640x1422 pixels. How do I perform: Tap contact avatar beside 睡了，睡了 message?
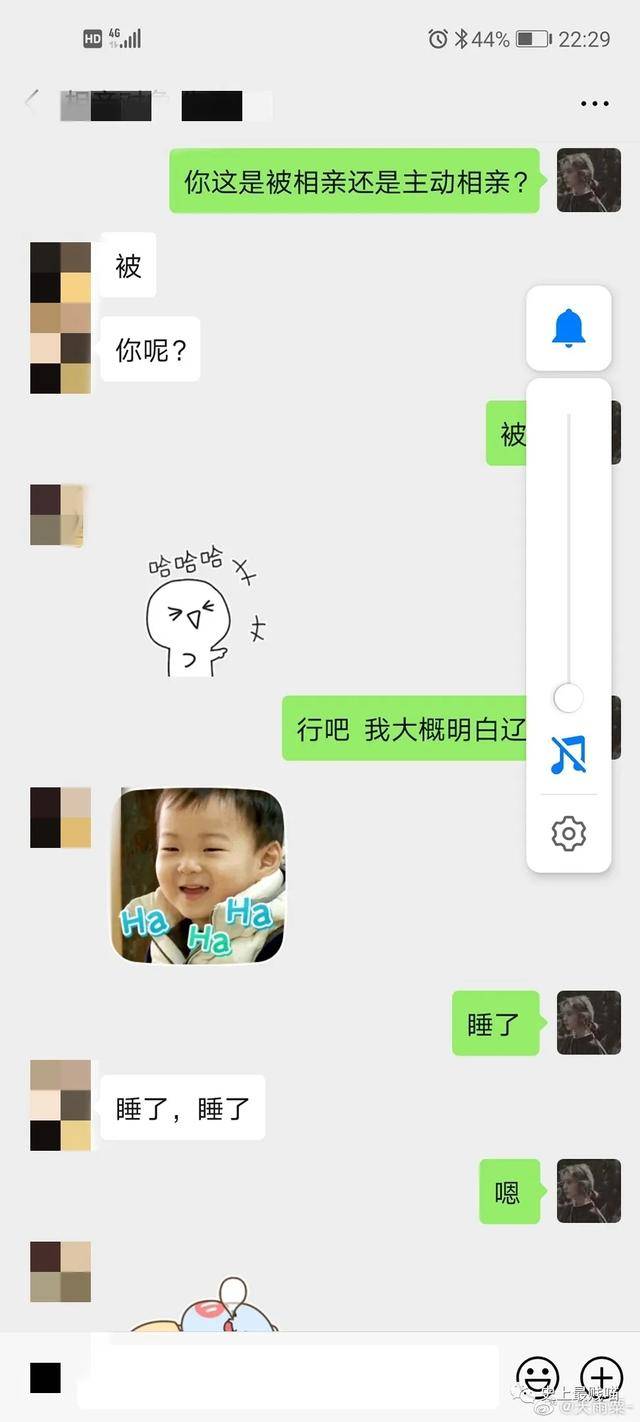61,1105
